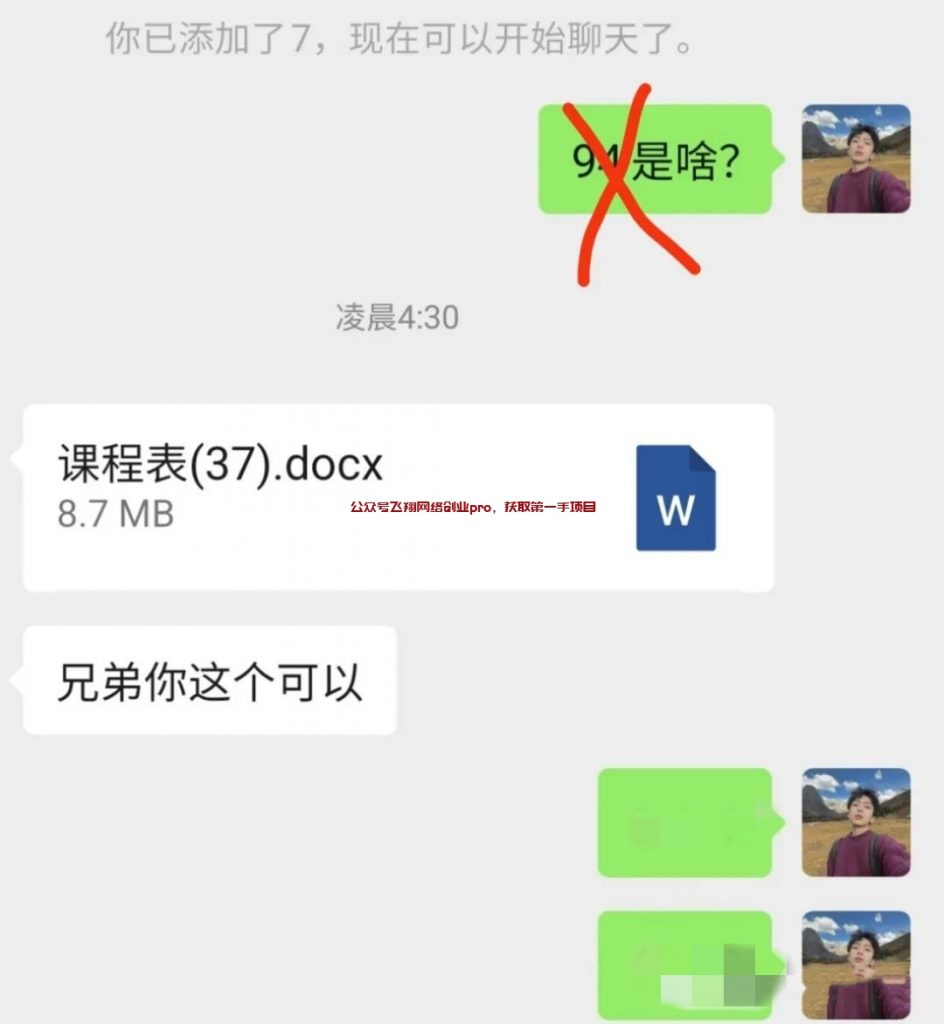Tap the avatar beside the 94是啥? message

point(855,159)
